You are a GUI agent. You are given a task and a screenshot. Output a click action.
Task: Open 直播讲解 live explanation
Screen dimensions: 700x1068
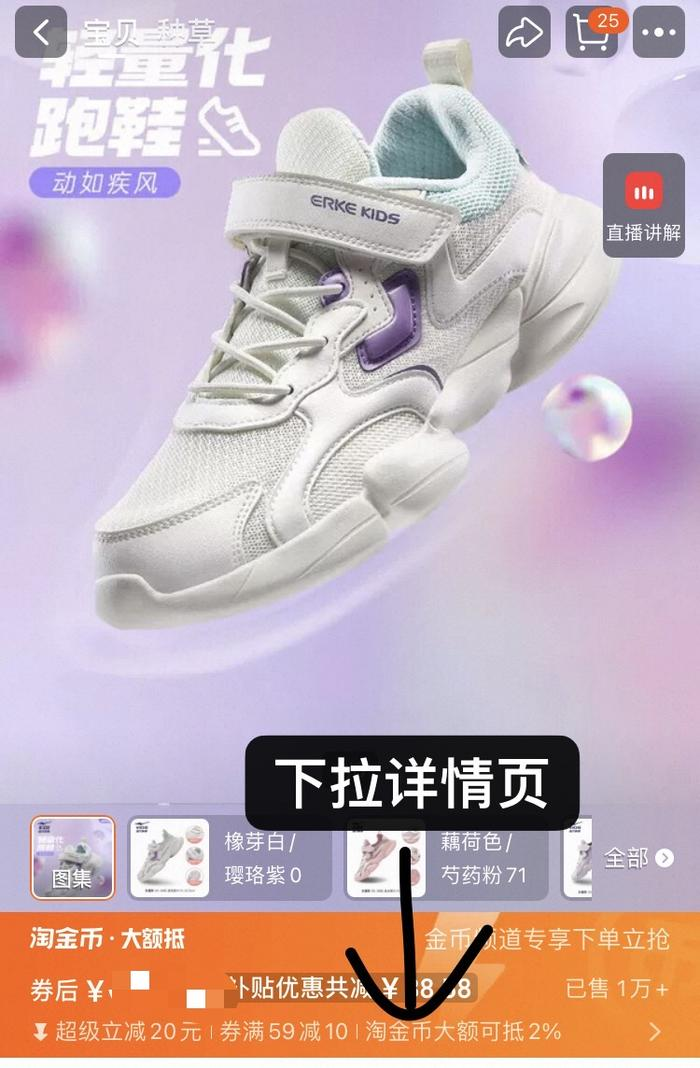click(643, 206)
